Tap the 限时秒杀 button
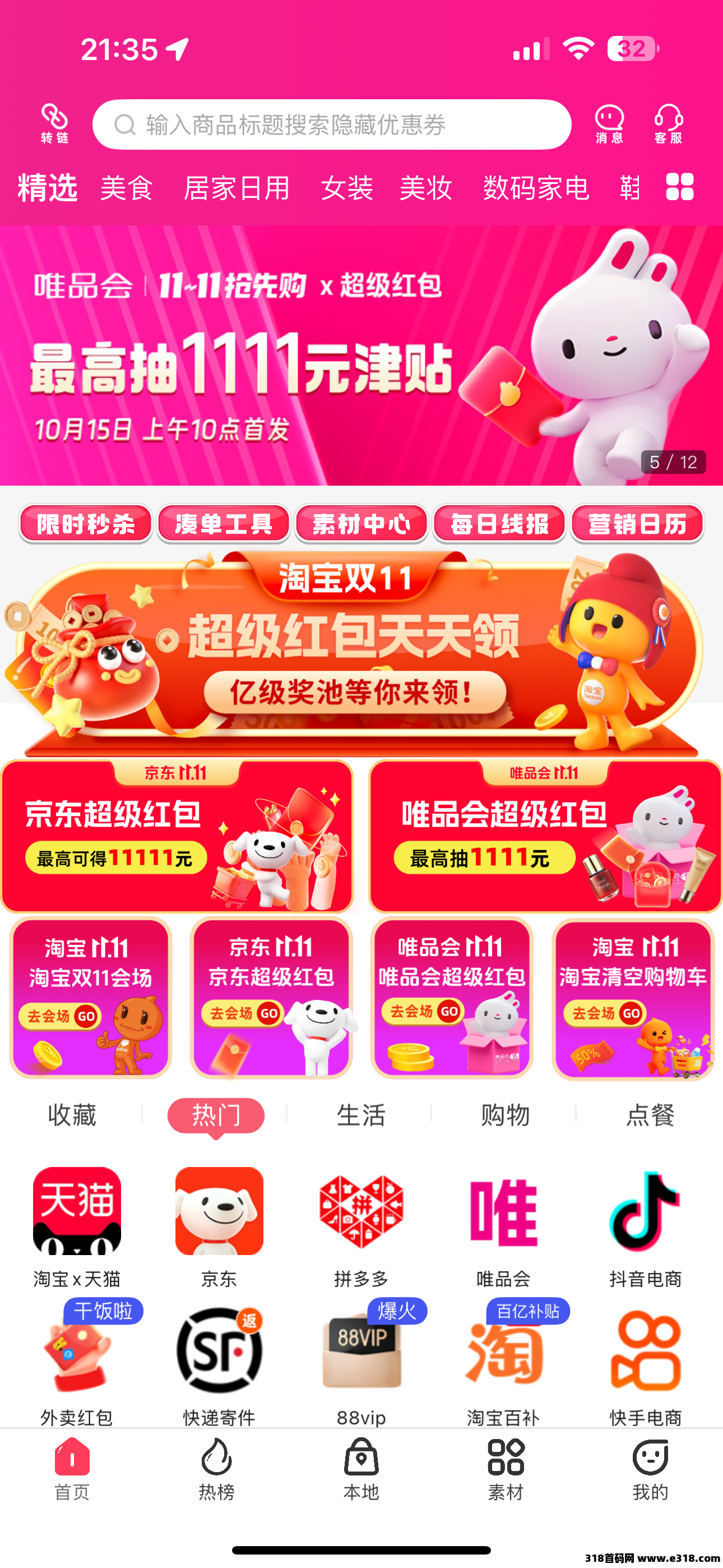This screenshot has width=723, height=1568. pyautogui.click(x=85, y=523)
